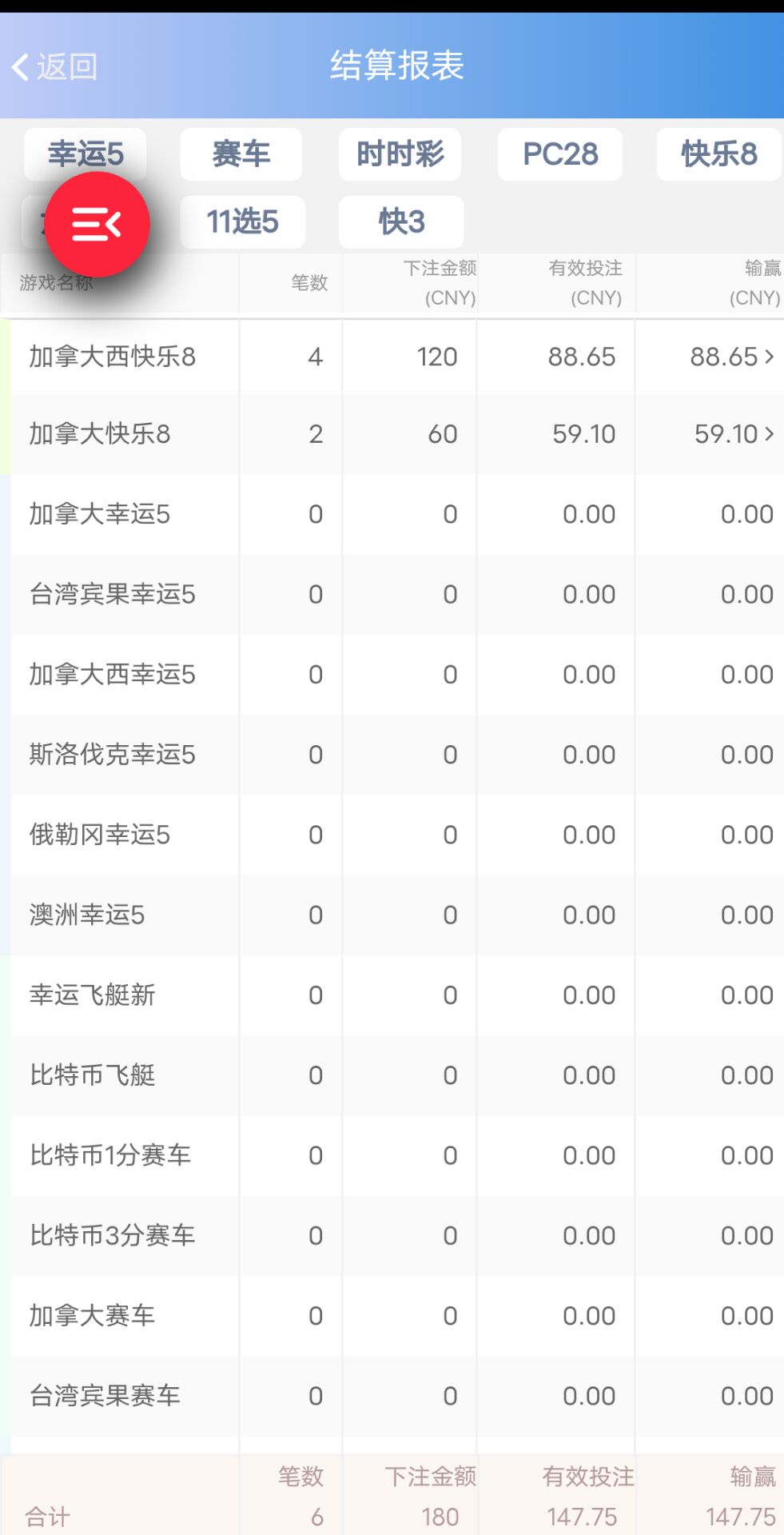This screenshot has width=784, height=1535.
Task: Switch to the 赛车 category tab
Action: pyautogui.click(x=241, y=154)
